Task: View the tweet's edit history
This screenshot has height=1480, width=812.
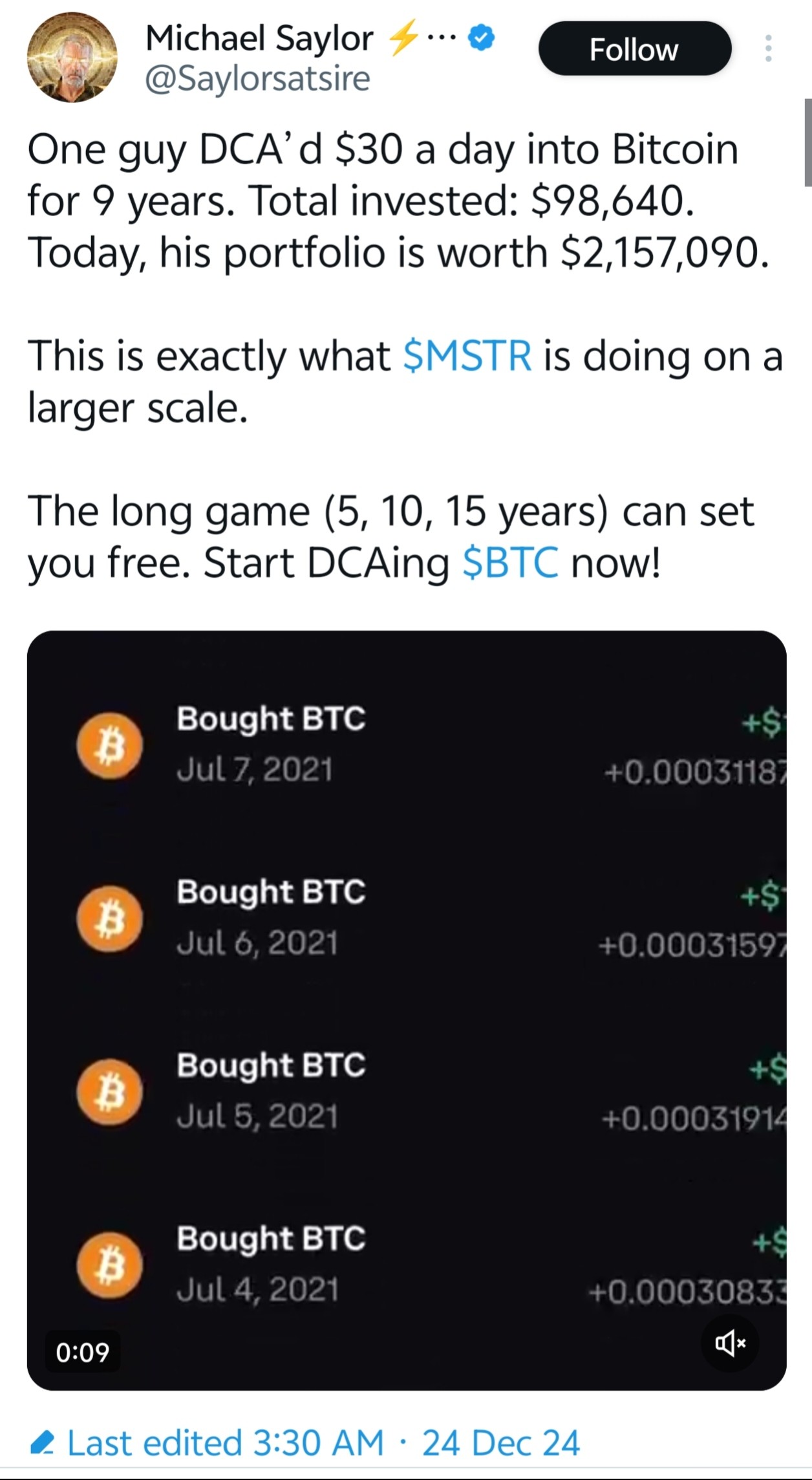Action: [x=225, y=1443]
